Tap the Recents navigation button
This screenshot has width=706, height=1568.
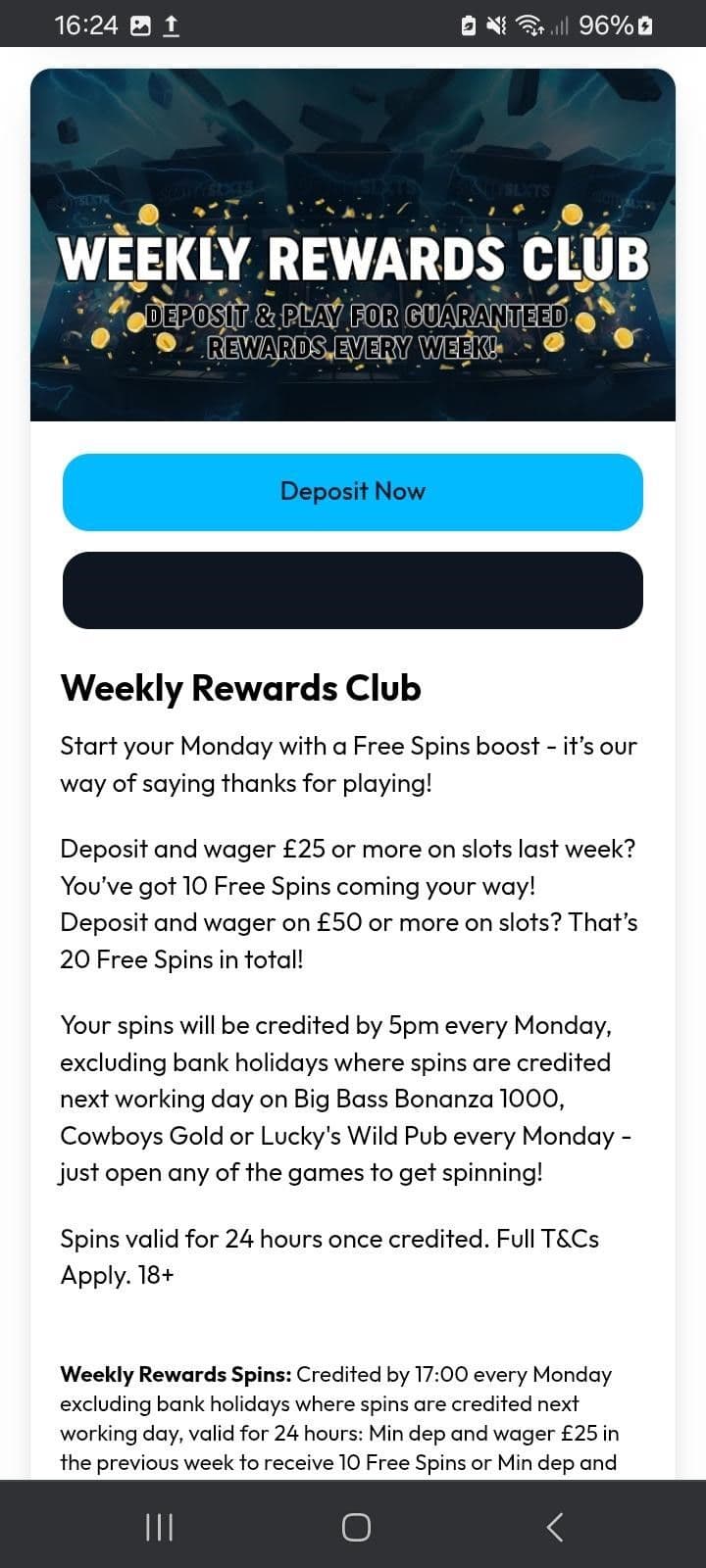click(158, 1526)
